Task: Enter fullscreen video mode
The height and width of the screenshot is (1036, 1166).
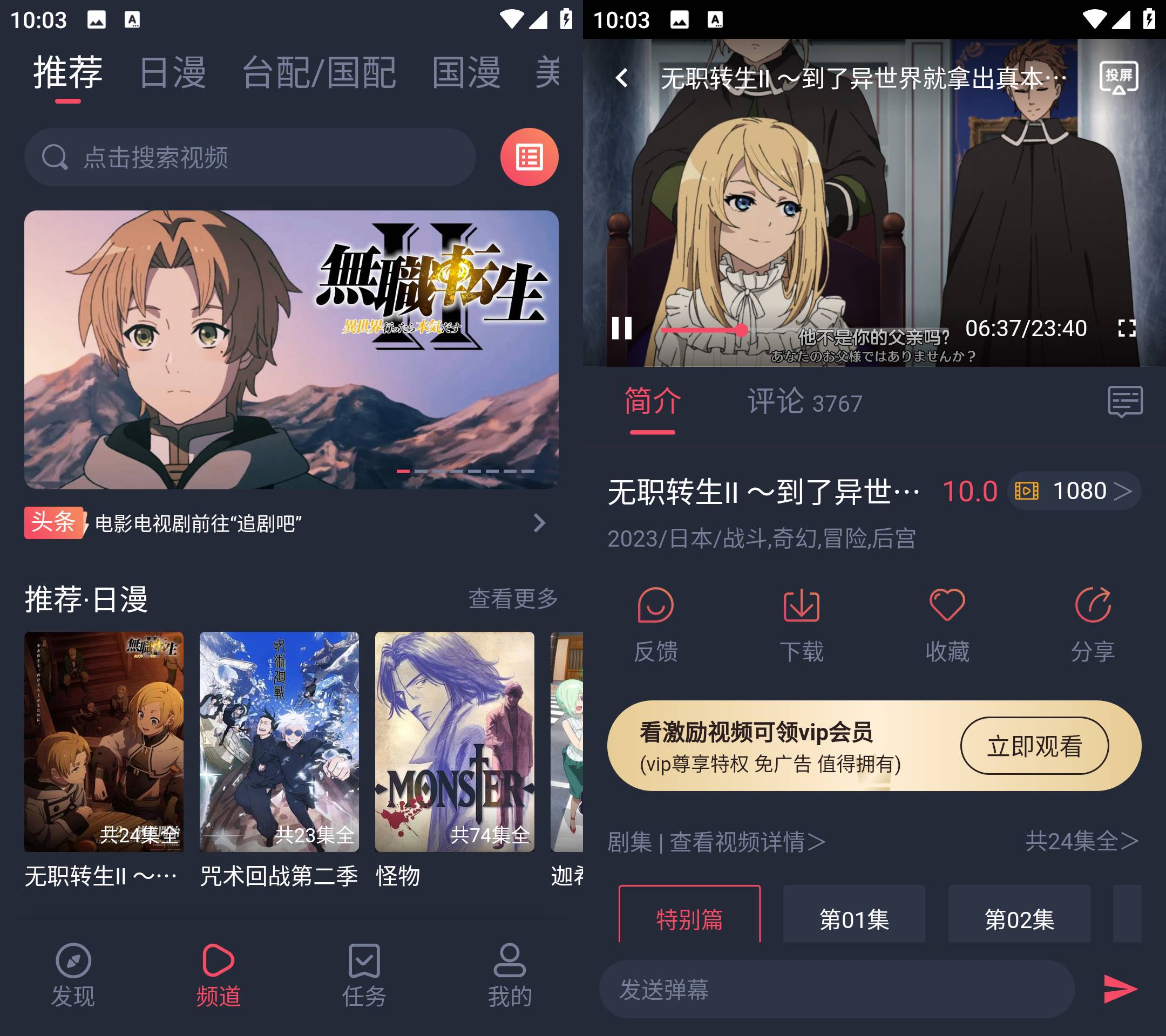Action: point(1126,329)
